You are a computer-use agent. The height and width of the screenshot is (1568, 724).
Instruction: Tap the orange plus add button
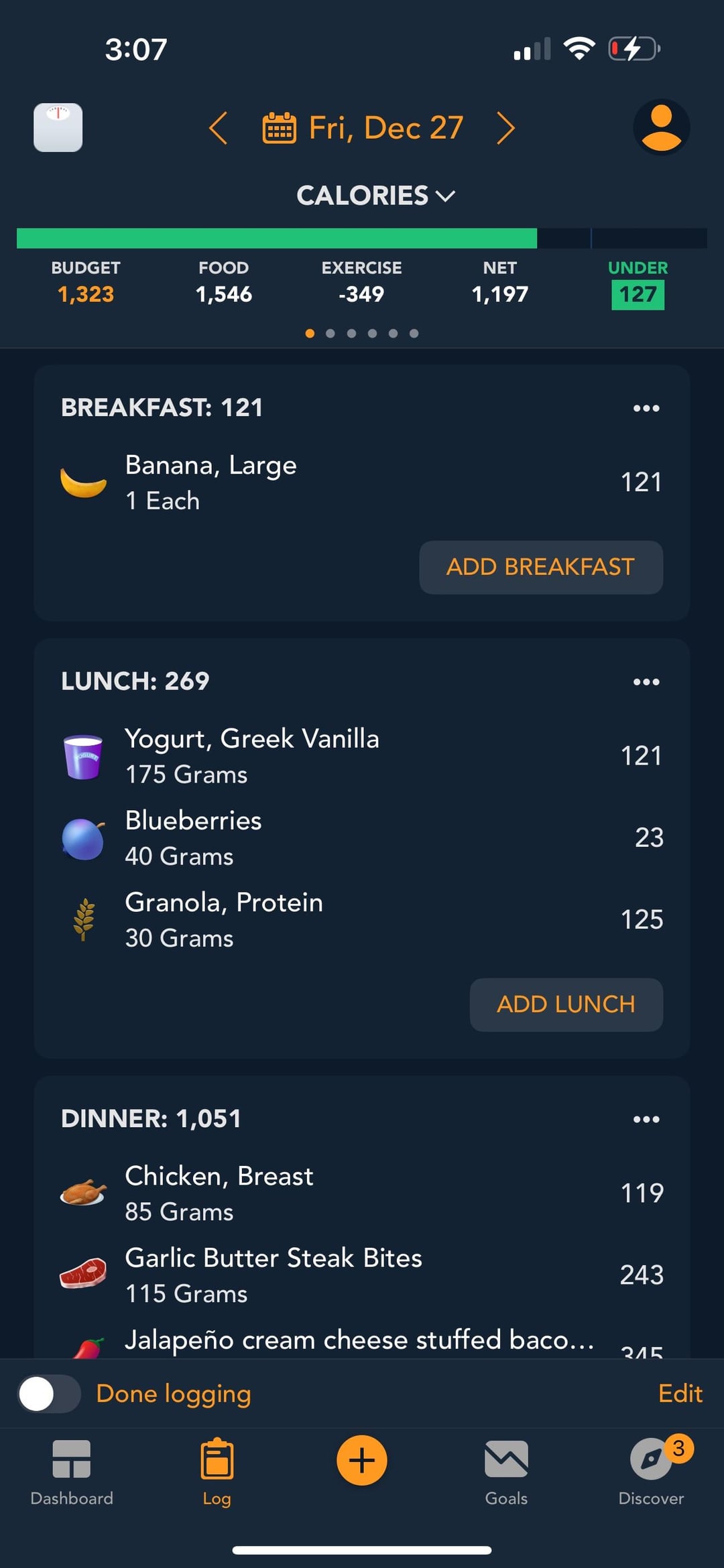pyautogui.click(x=362, y=1460)
